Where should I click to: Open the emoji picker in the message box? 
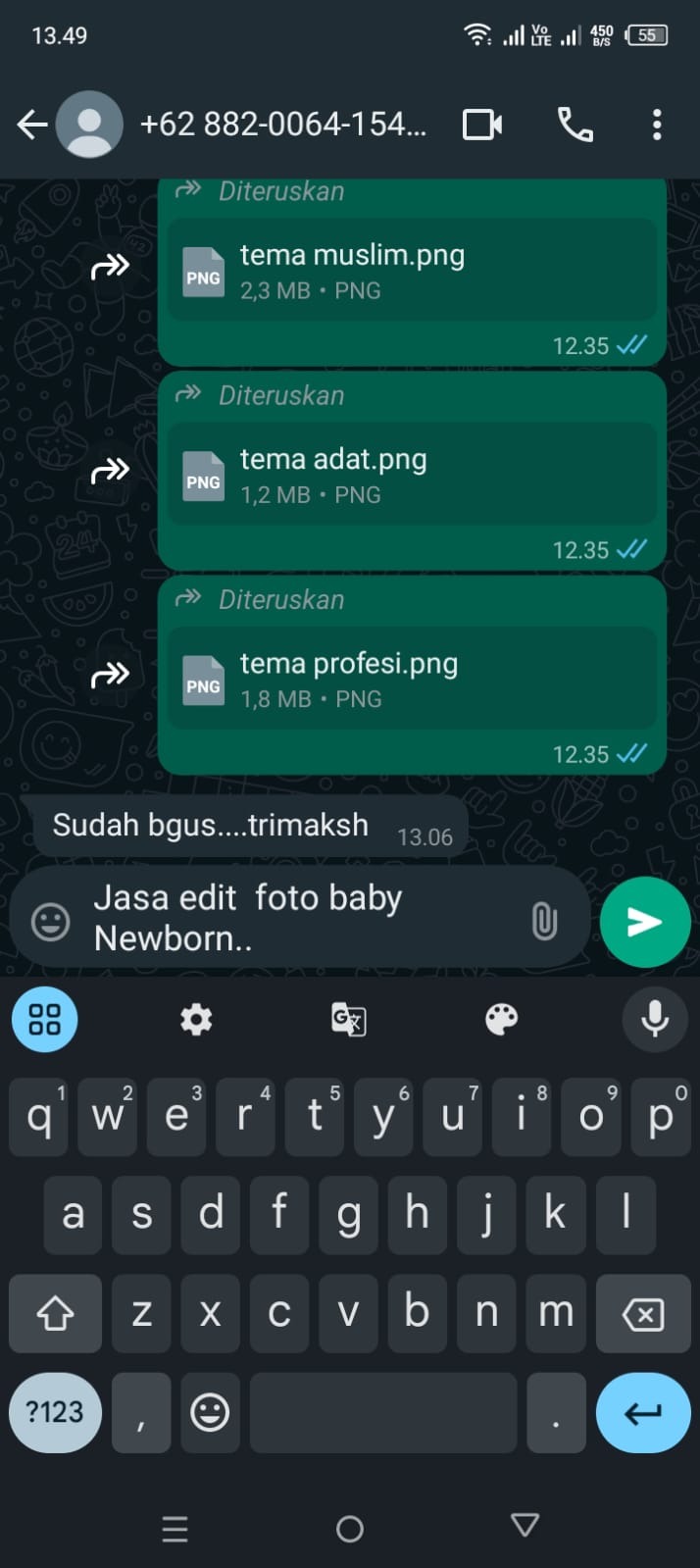tap(50, 922)
